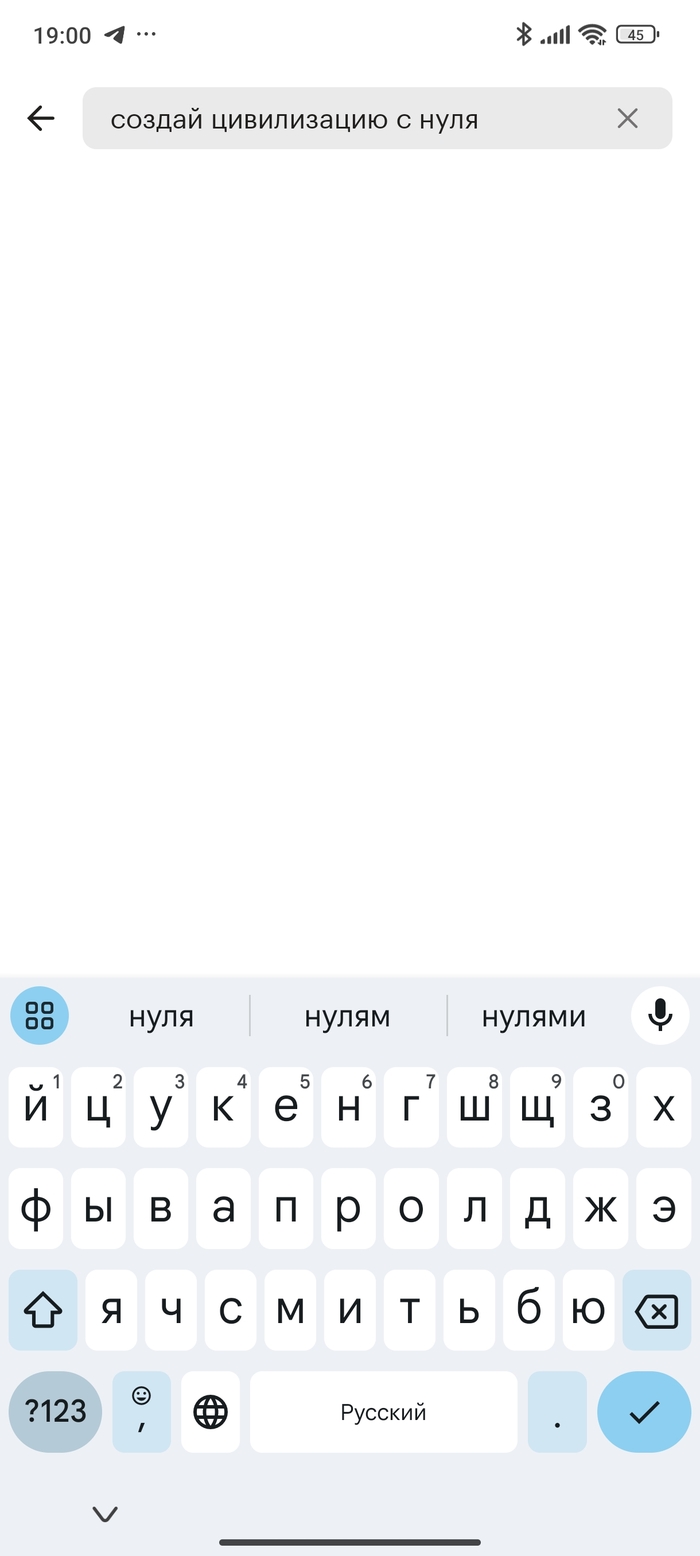Clear the search text with the X

coord(627,118)
